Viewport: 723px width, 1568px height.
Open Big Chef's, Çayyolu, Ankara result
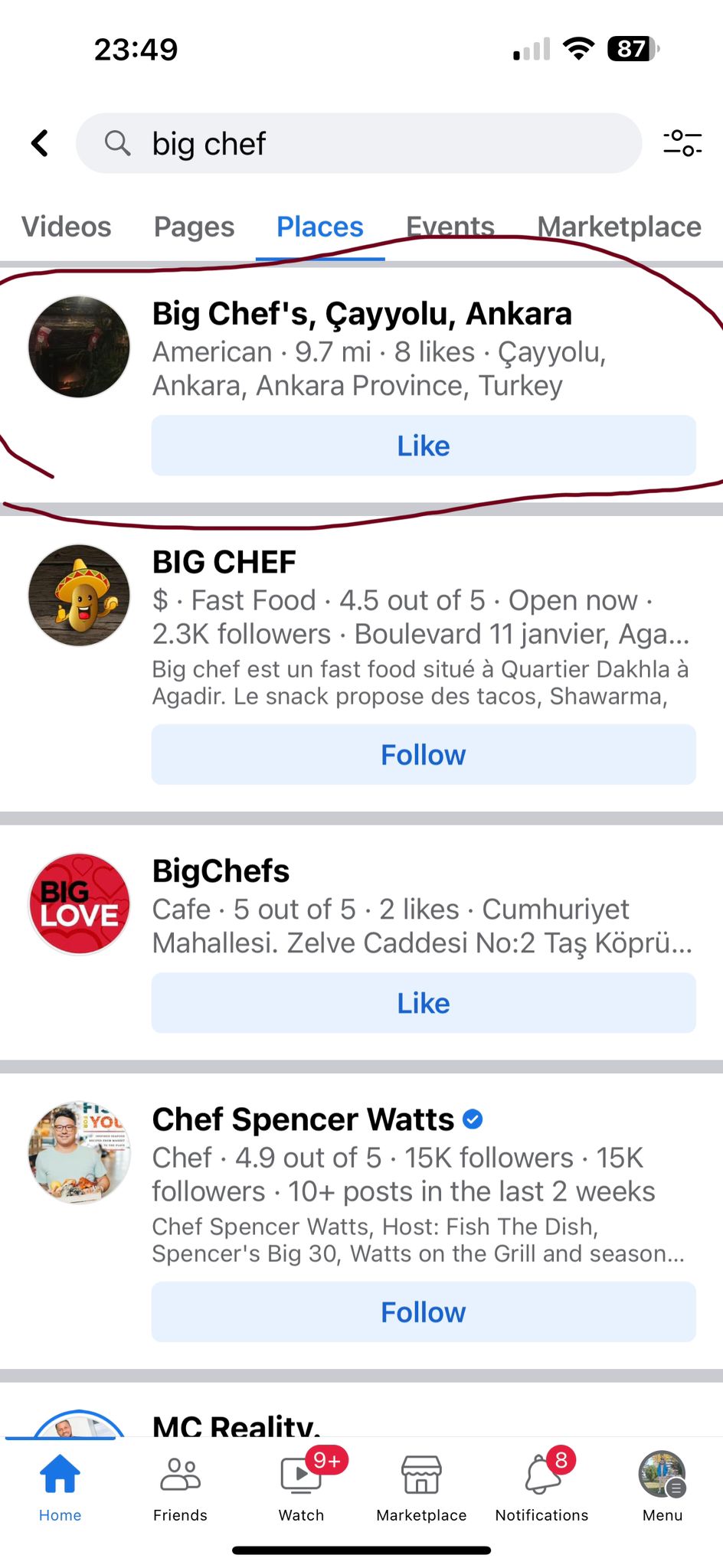click(x=361, y=313)
